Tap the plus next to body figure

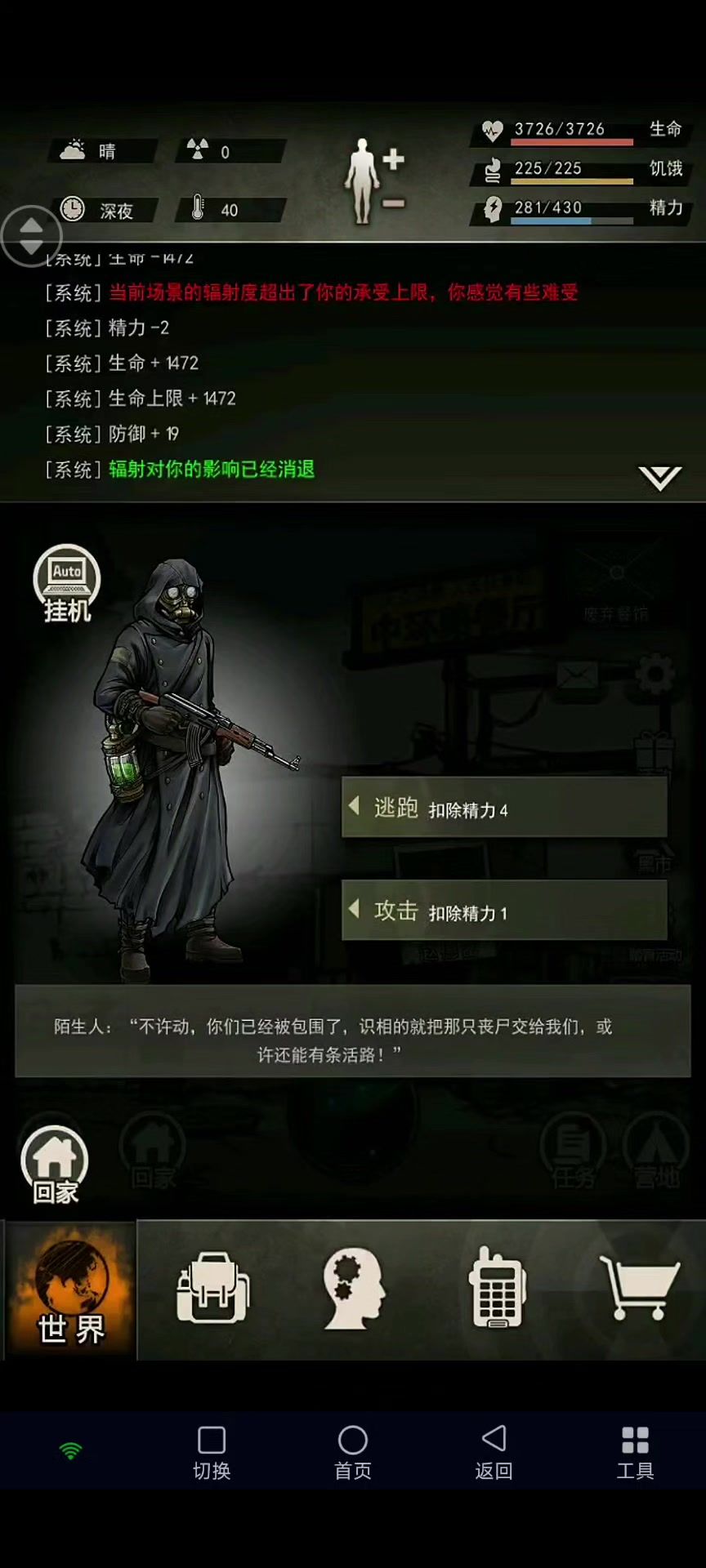point(394,159)
